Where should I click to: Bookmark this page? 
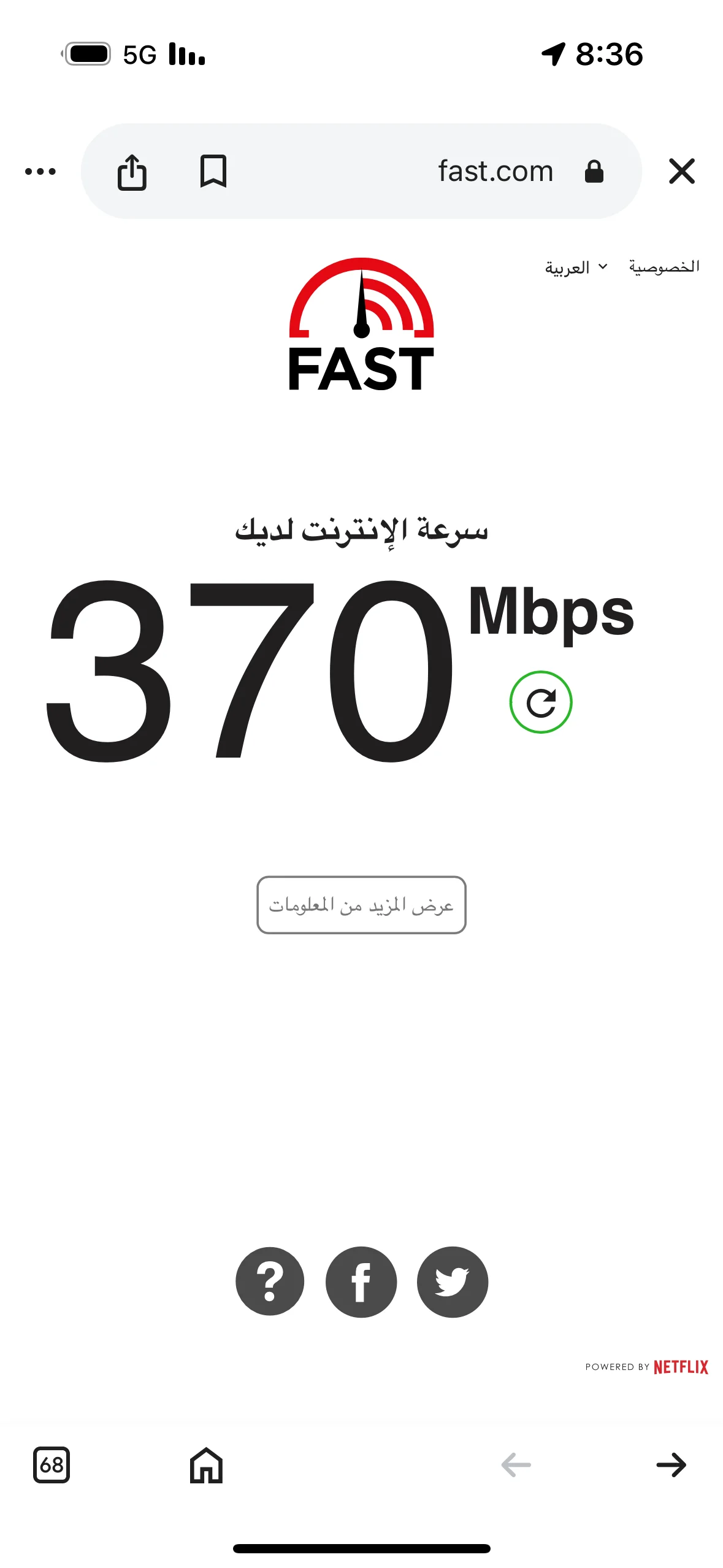[x=213, y=171]
